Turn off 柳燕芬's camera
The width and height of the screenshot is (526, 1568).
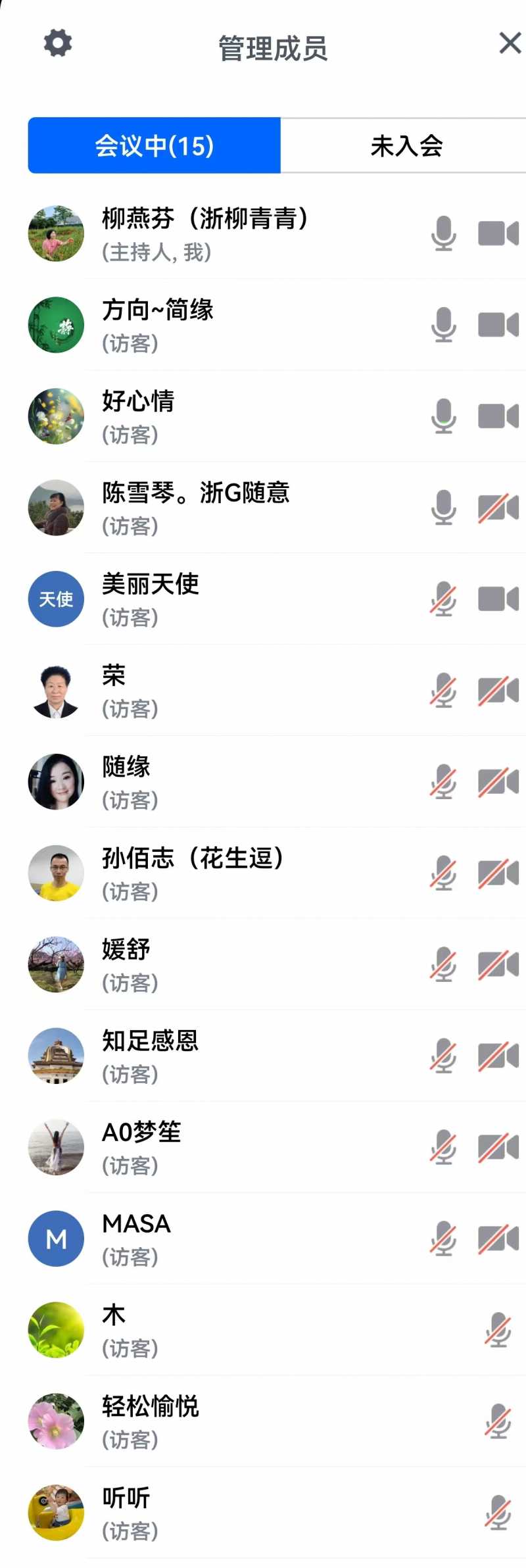coord(498,233)
